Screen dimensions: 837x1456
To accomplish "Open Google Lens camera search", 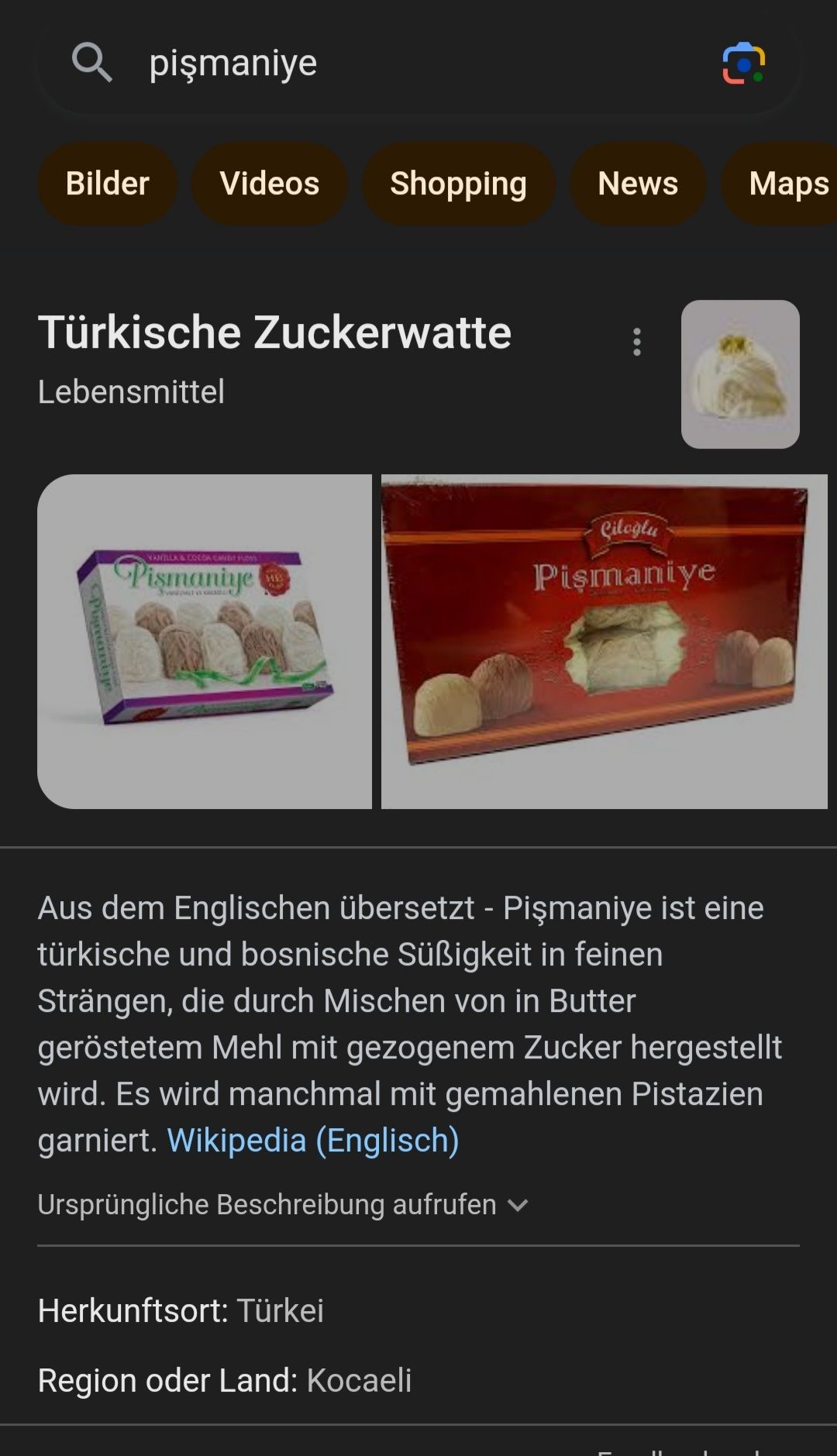I will [x=743, y=64].
